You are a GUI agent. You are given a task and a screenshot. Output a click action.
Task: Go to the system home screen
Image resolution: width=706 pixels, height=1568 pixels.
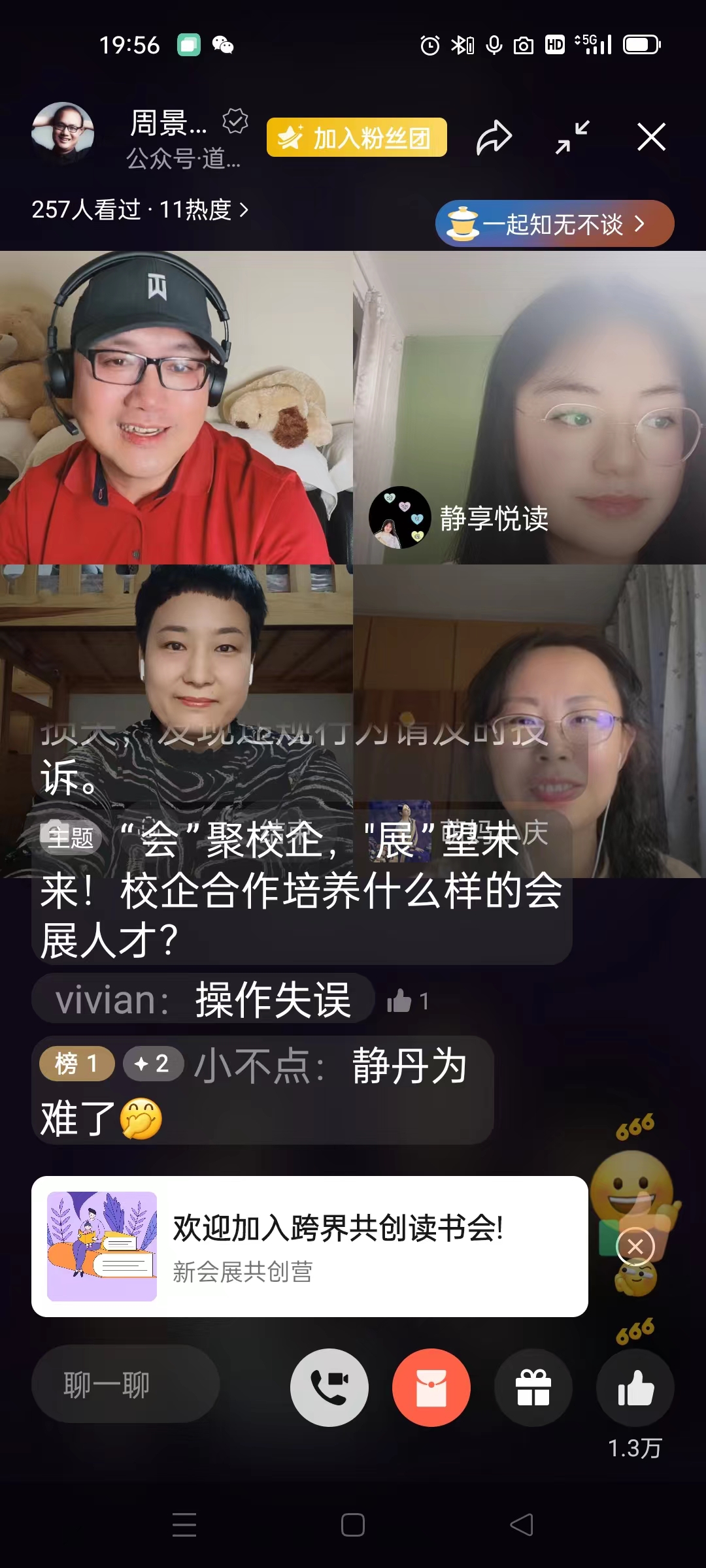click(x=353, y=1525)
